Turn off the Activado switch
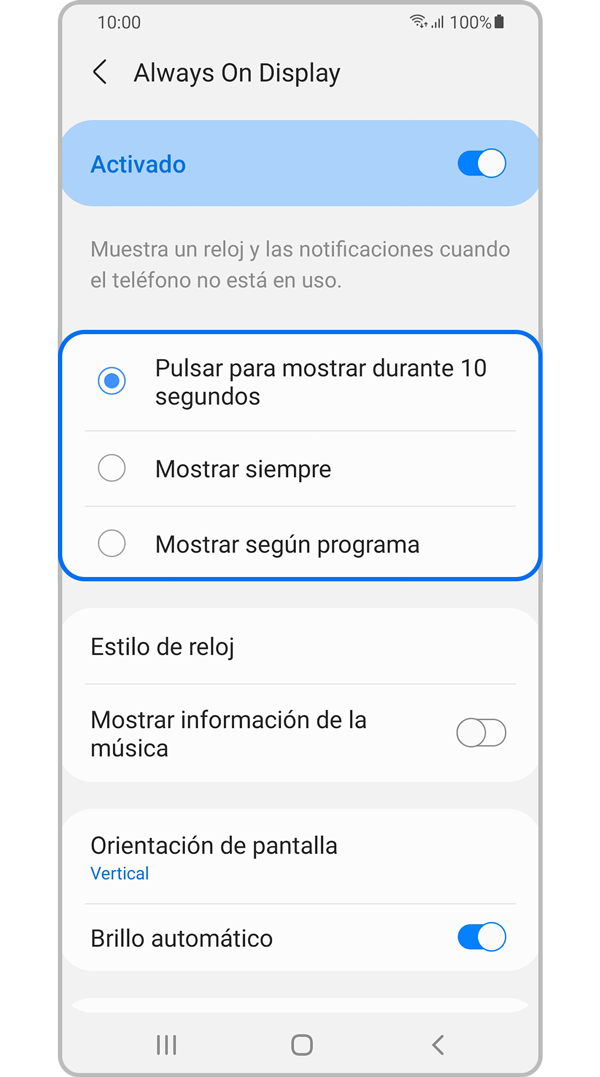 [481, 163]
